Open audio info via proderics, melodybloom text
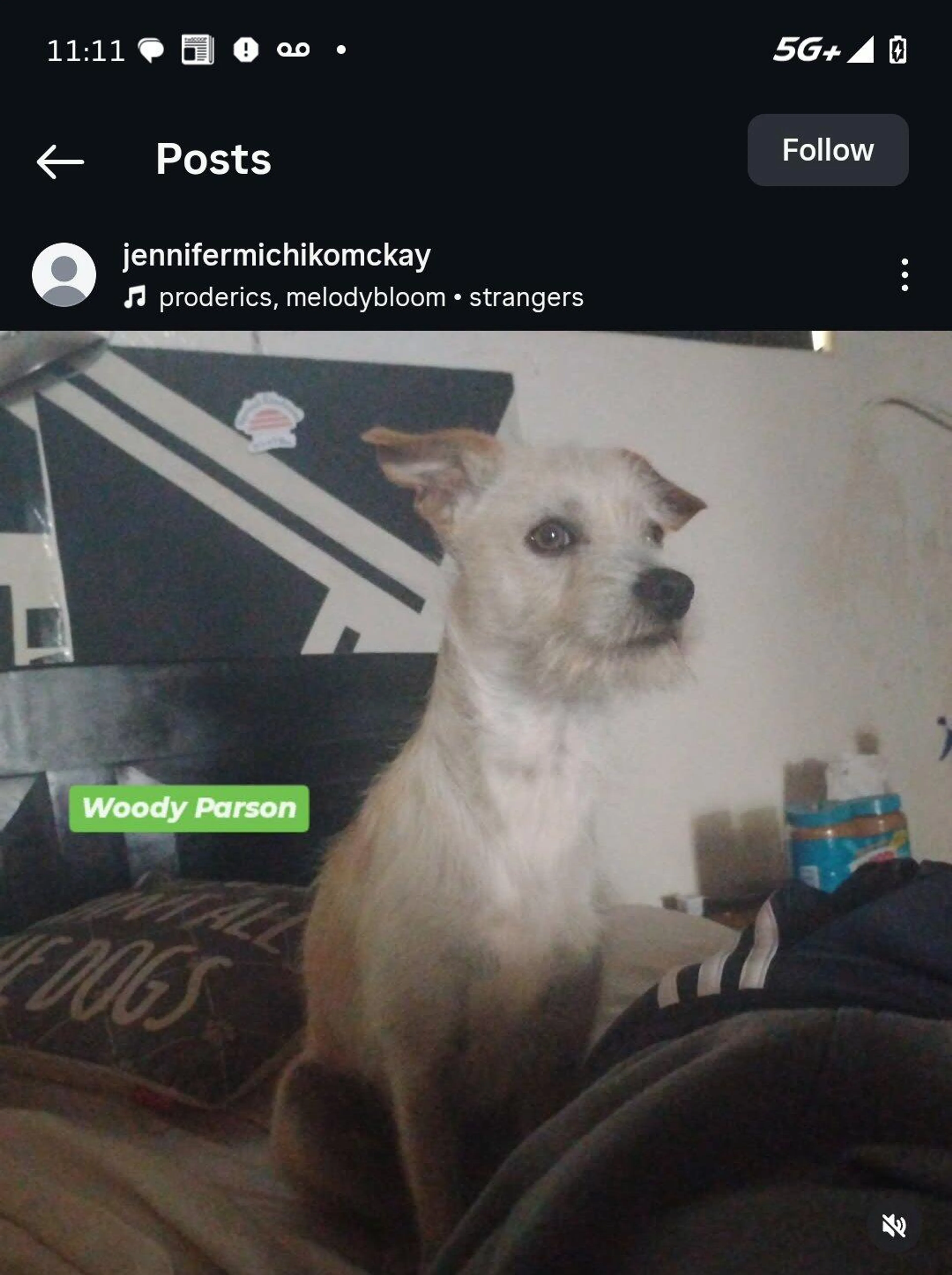Viewport: 952px width, 1275px height. (300, 297)
